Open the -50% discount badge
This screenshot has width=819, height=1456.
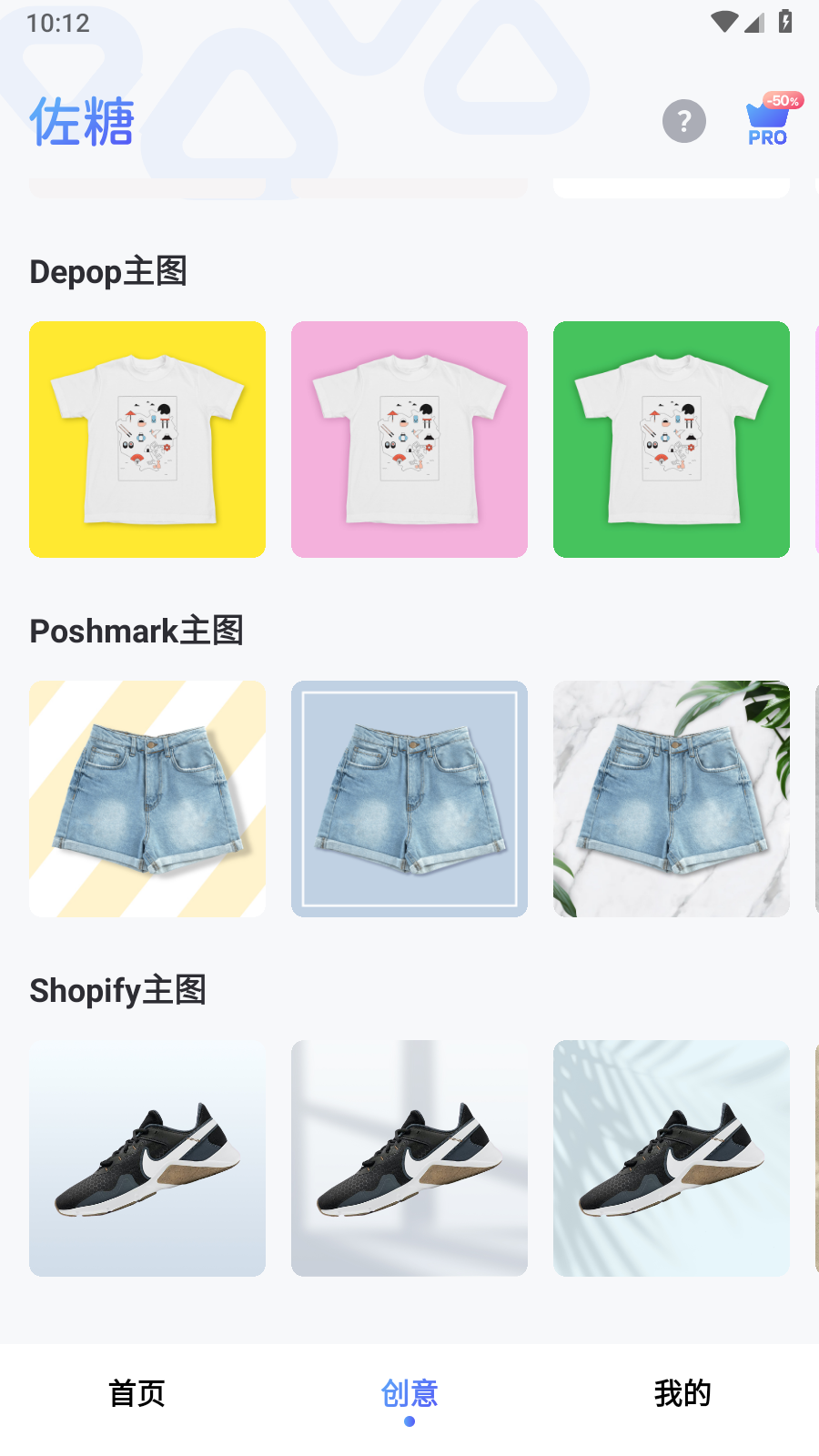(781, 100)
